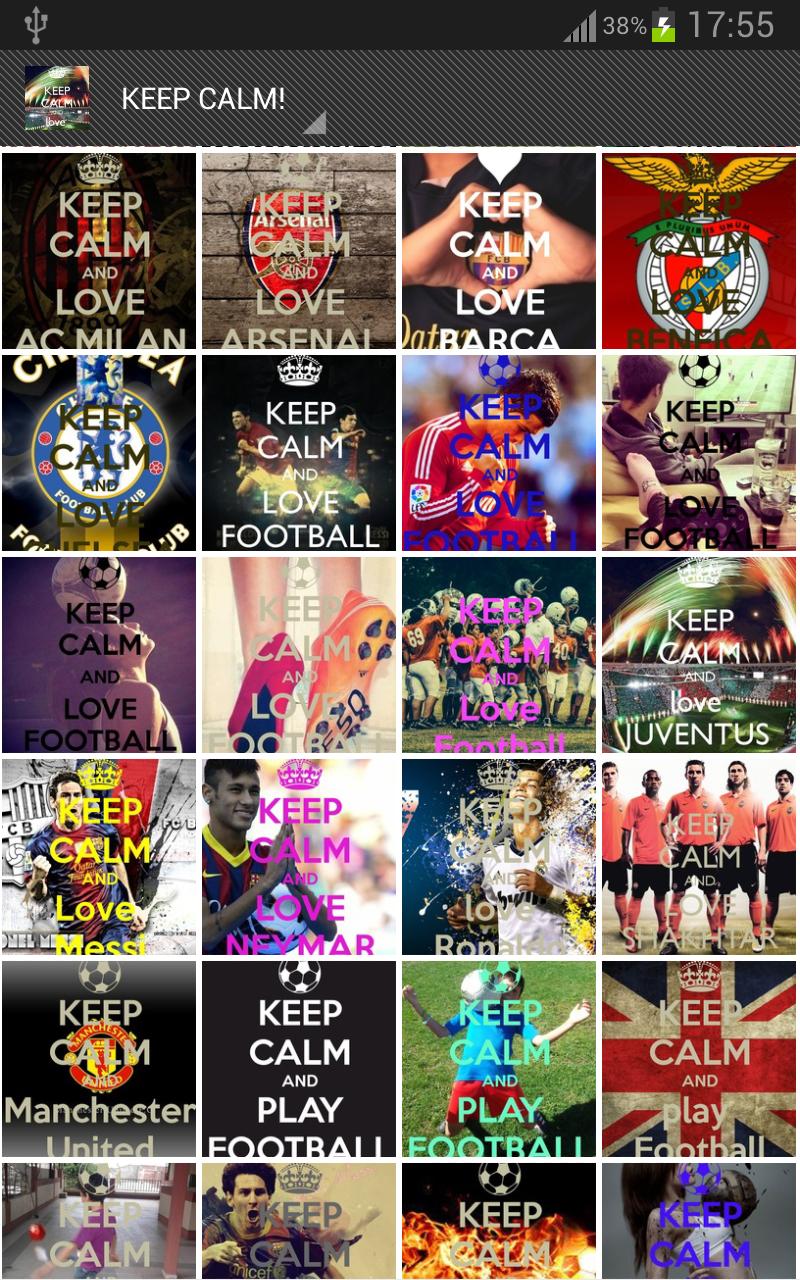
Task: Select the Love Shakhtar team wallpaper
Action: point(698,857)
